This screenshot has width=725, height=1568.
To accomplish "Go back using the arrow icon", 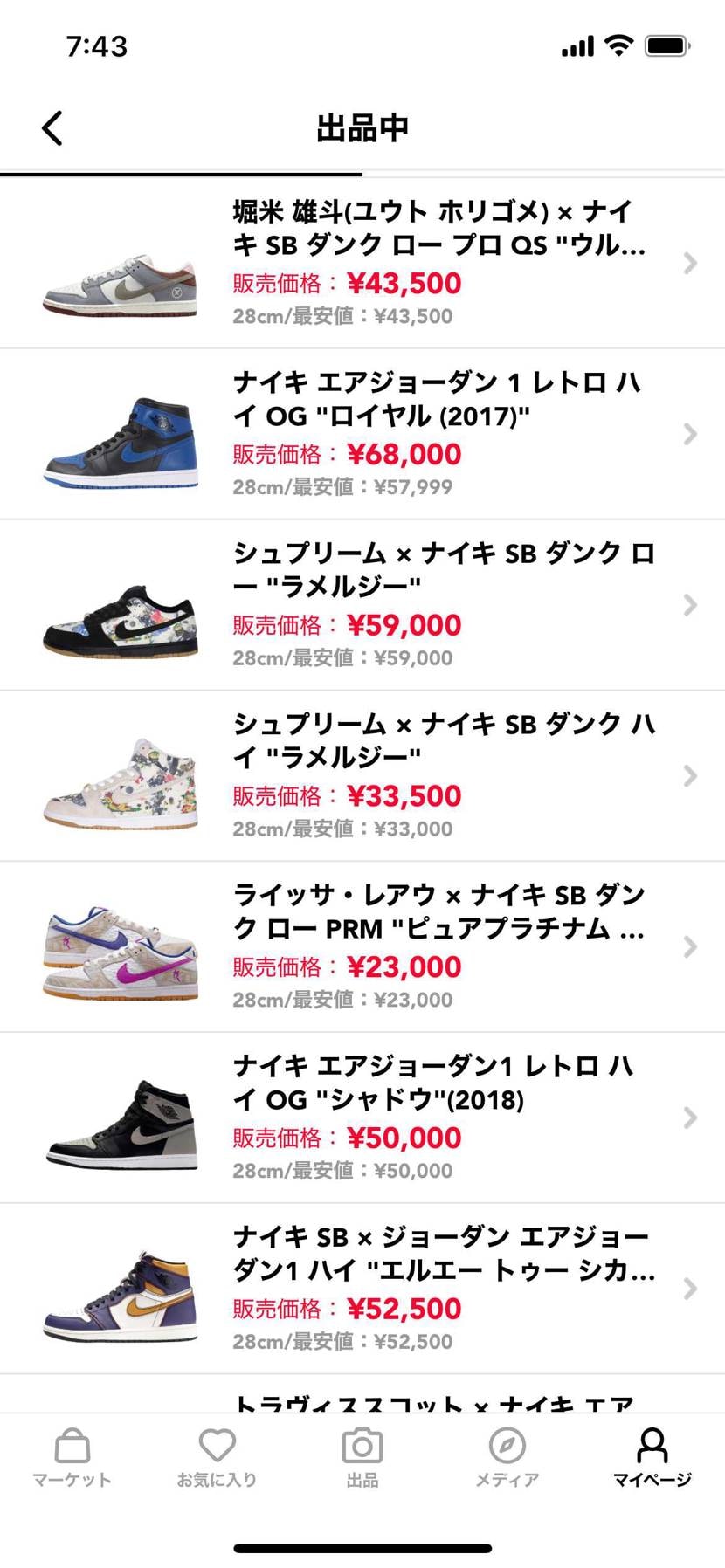I will tap(52, 128).
